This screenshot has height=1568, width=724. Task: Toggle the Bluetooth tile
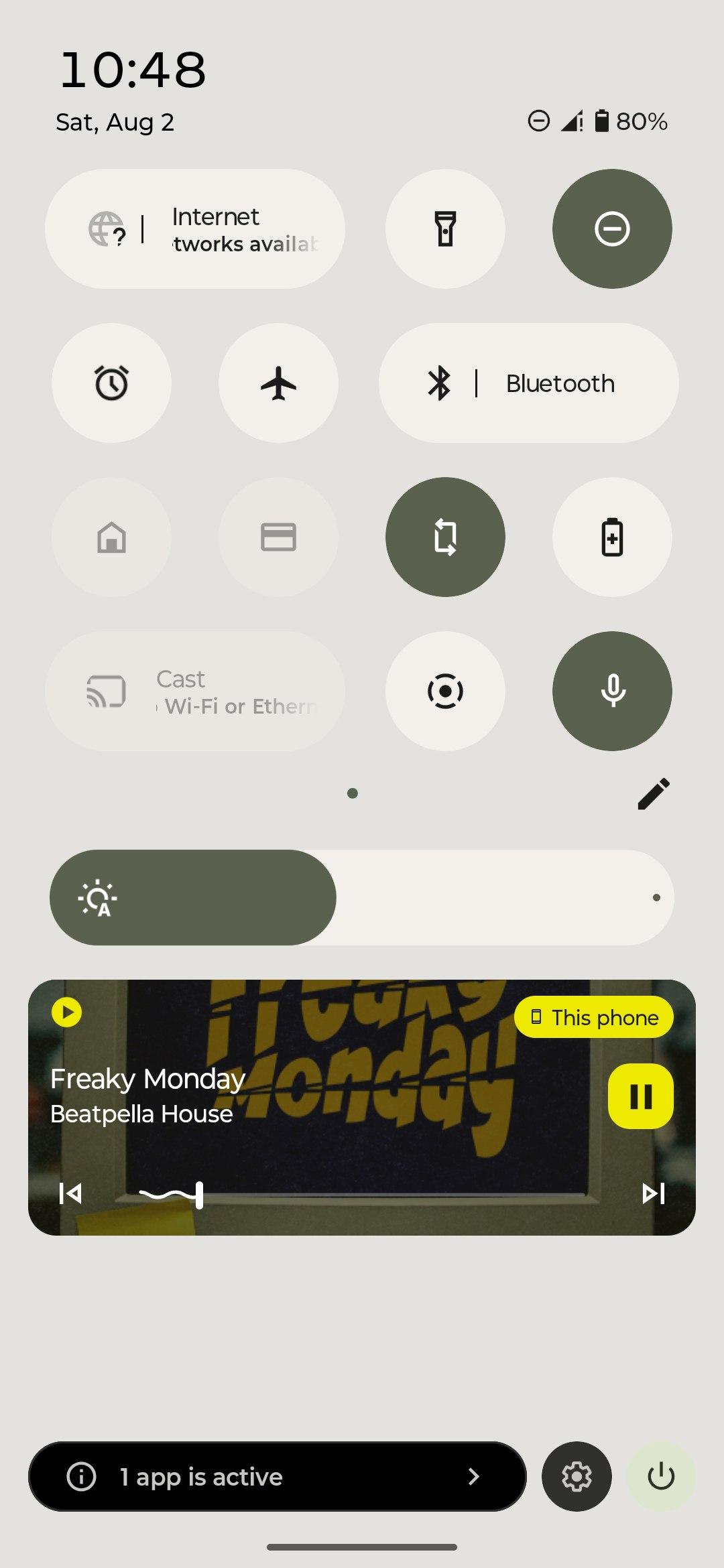click(x=529, y=383)
